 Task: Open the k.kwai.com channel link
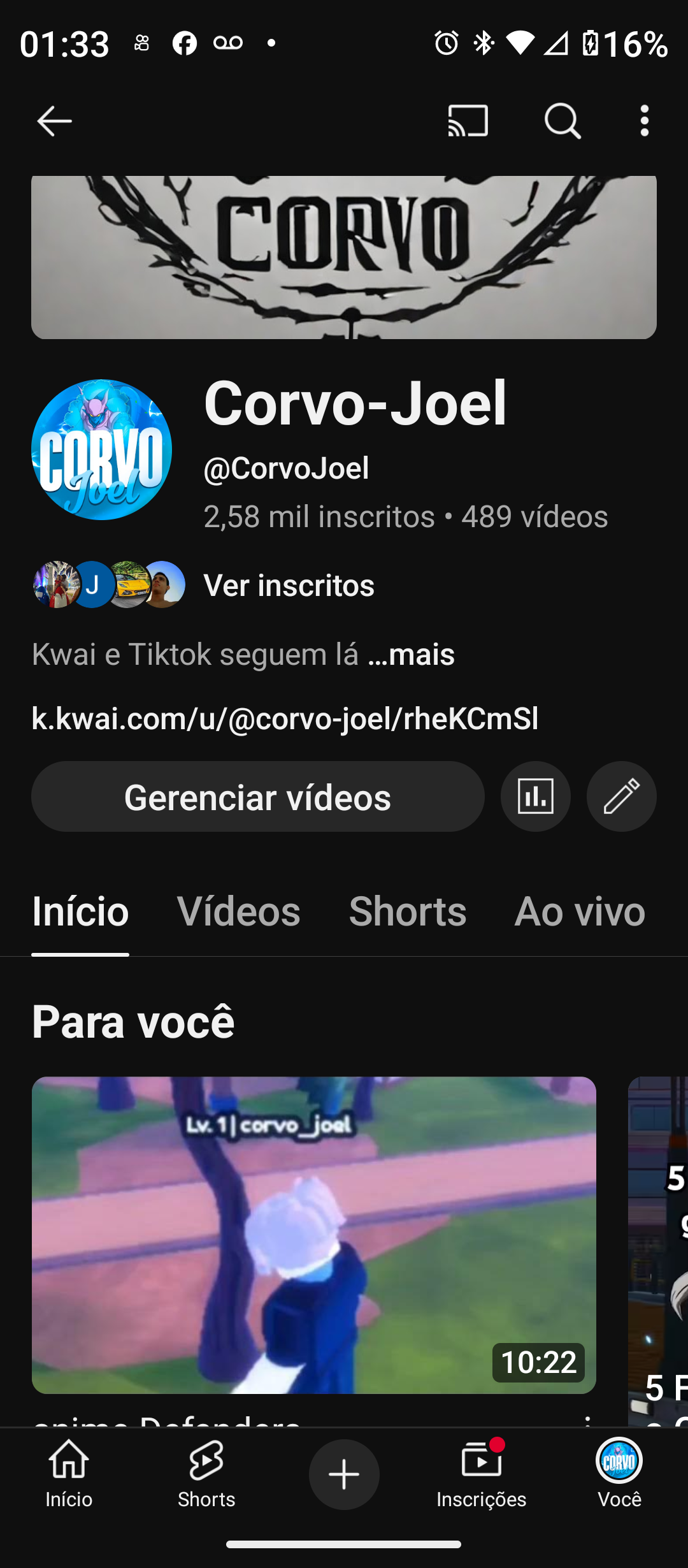pos(285,718)
